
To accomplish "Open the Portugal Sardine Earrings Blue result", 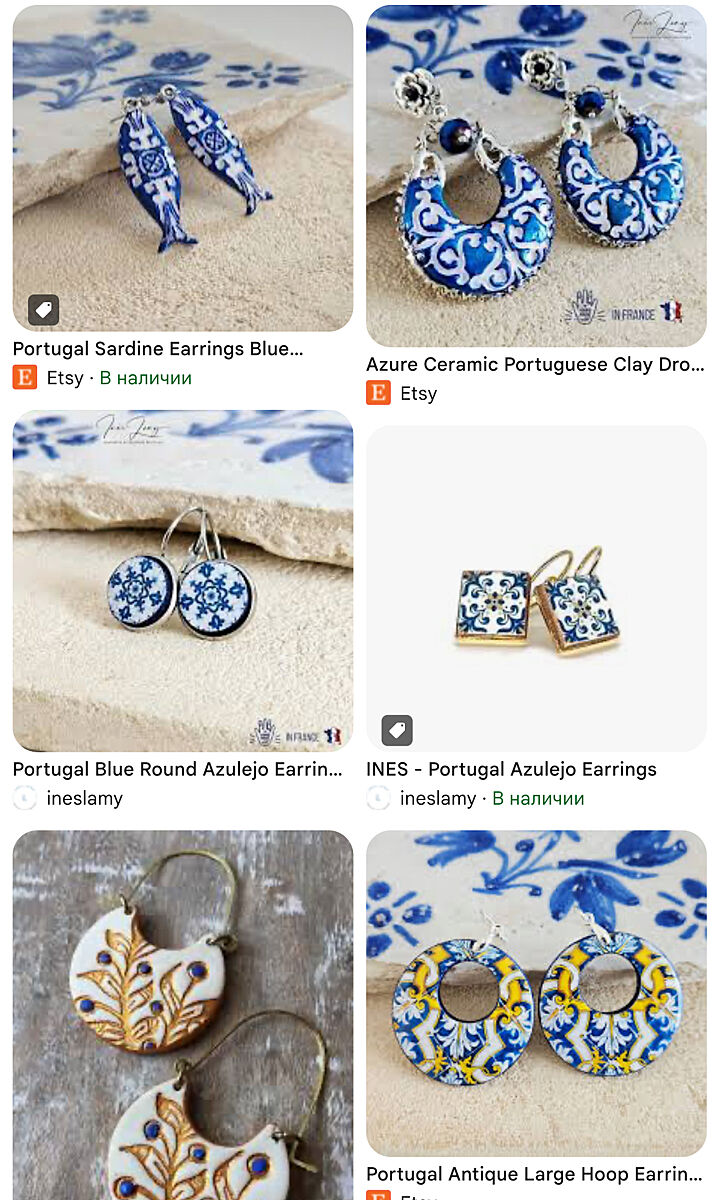I will click(x=182, y=168).
